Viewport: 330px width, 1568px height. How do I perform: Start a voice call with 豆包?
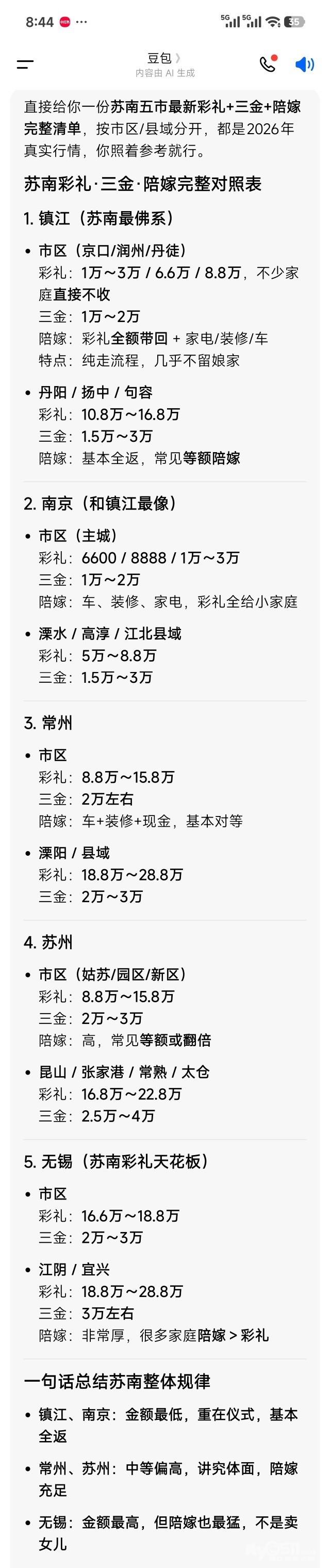pos(268,64)
